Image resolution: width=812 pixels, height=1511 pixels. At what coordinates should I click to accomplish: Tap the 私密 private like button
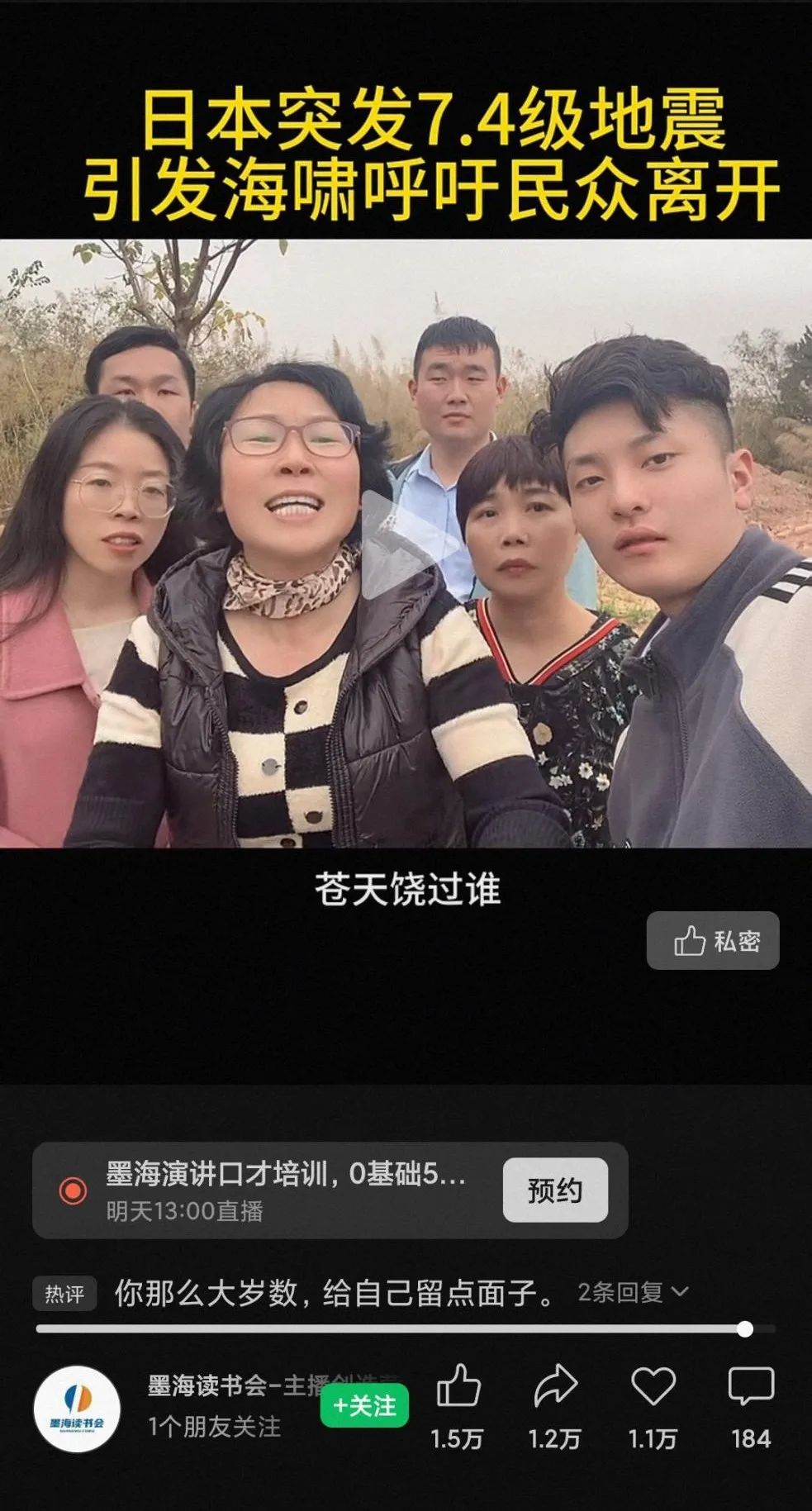click(713, 941)
